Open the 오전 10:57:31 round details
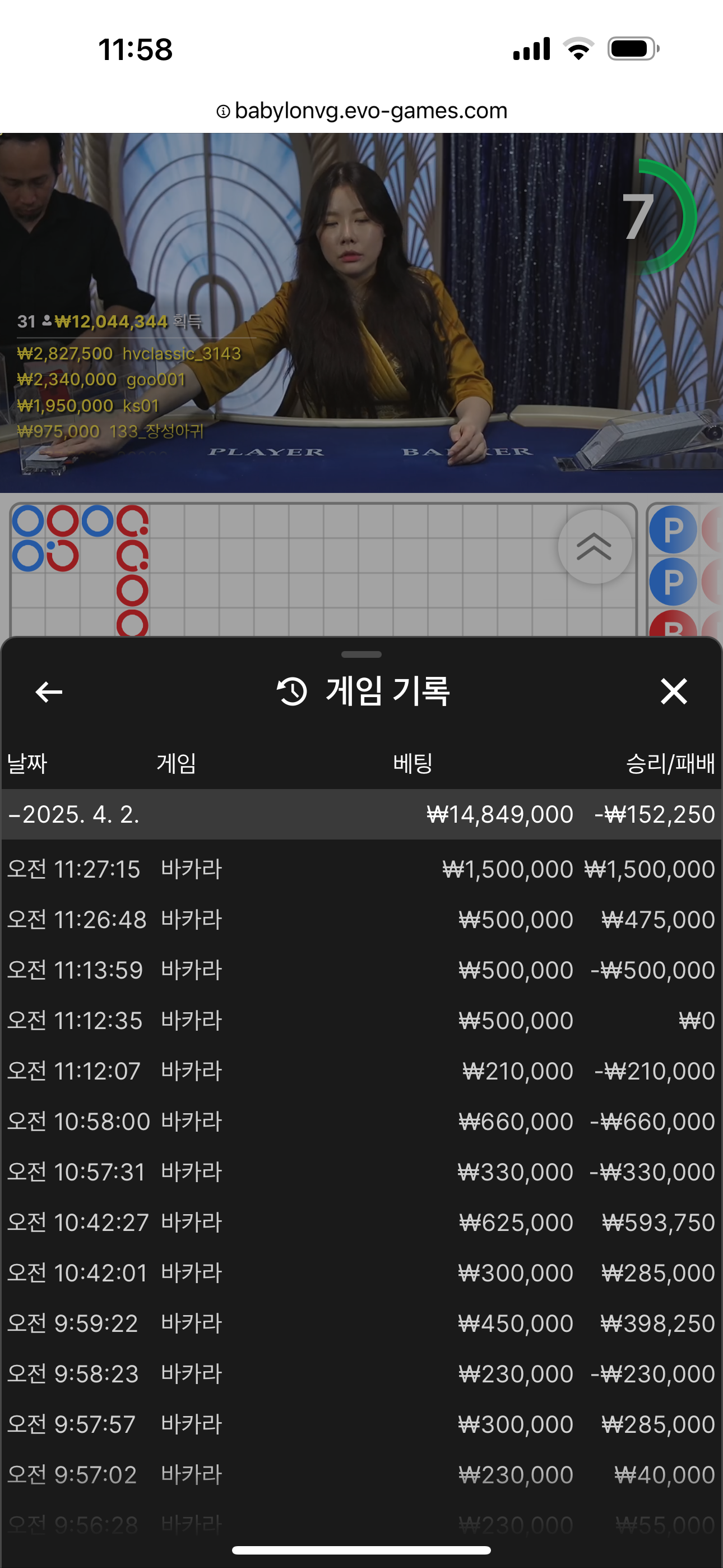The height and width of the screenshot is (1568, 723). point(361,1172)
